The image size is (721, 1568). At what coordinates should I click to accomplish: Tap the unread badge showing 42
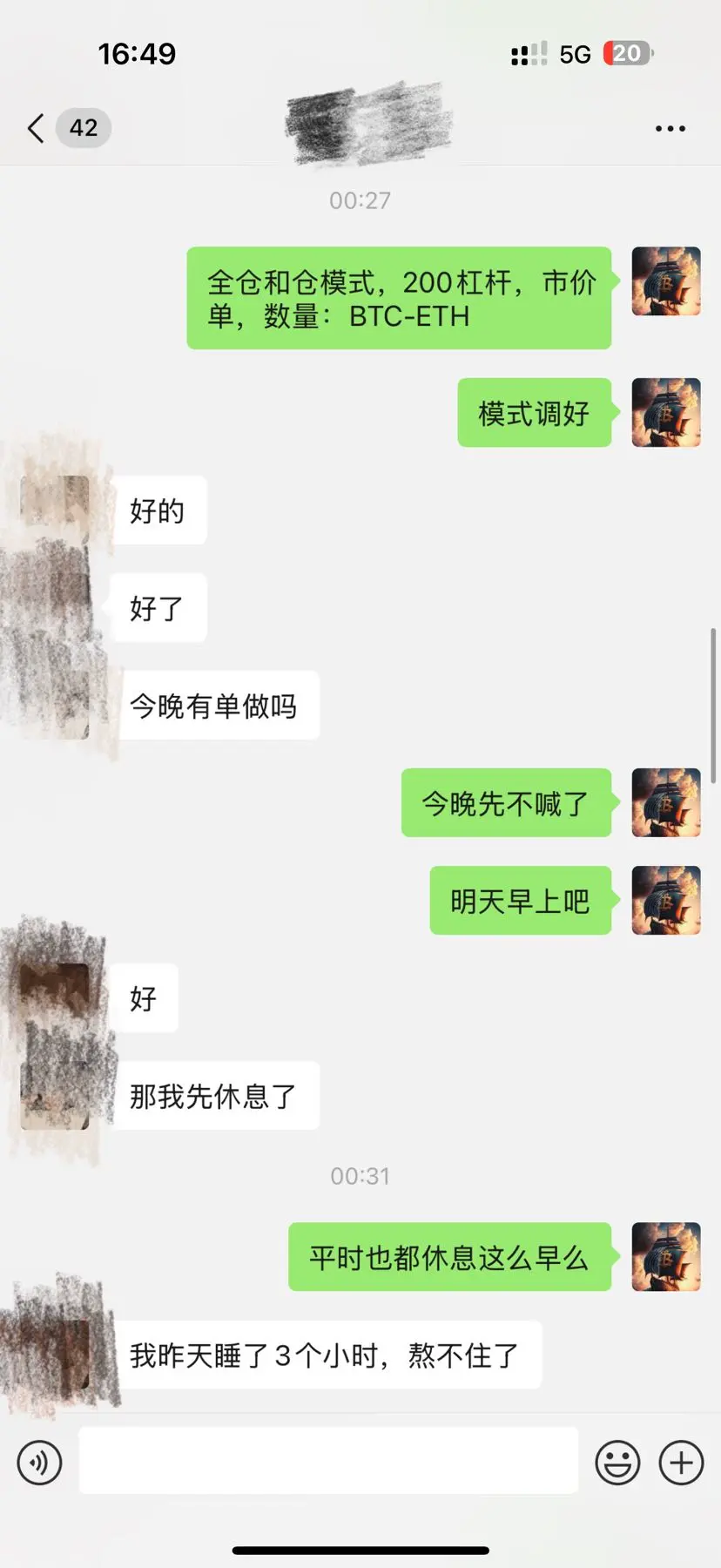(82, 127)
